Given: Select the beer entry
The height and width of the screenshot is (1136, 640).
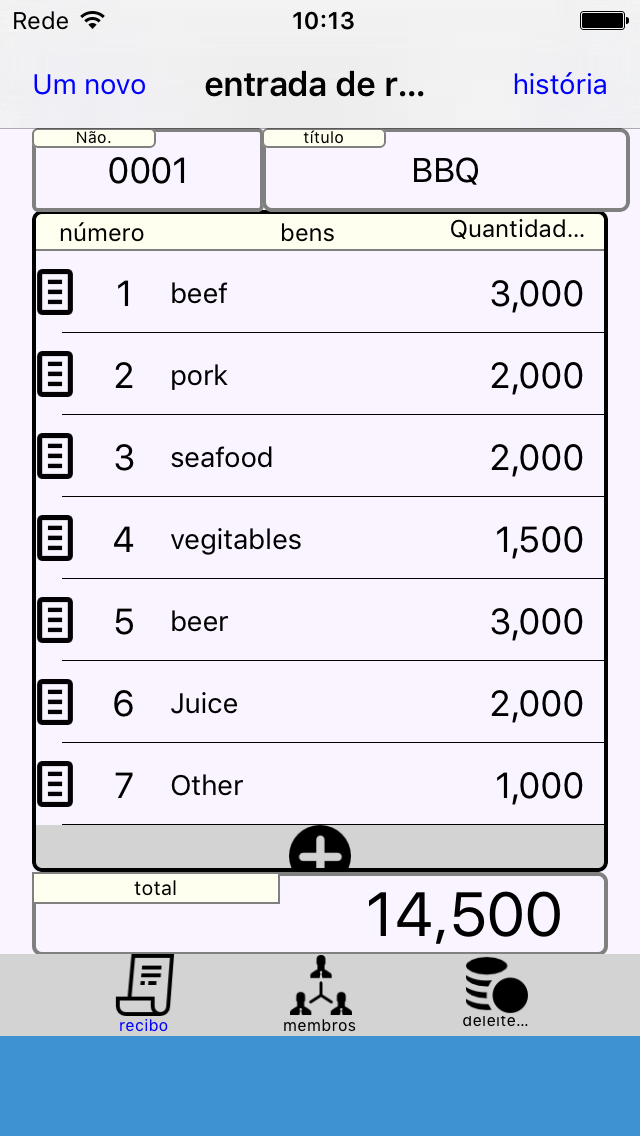Looking at the screenshot, I should coord(320,622).
